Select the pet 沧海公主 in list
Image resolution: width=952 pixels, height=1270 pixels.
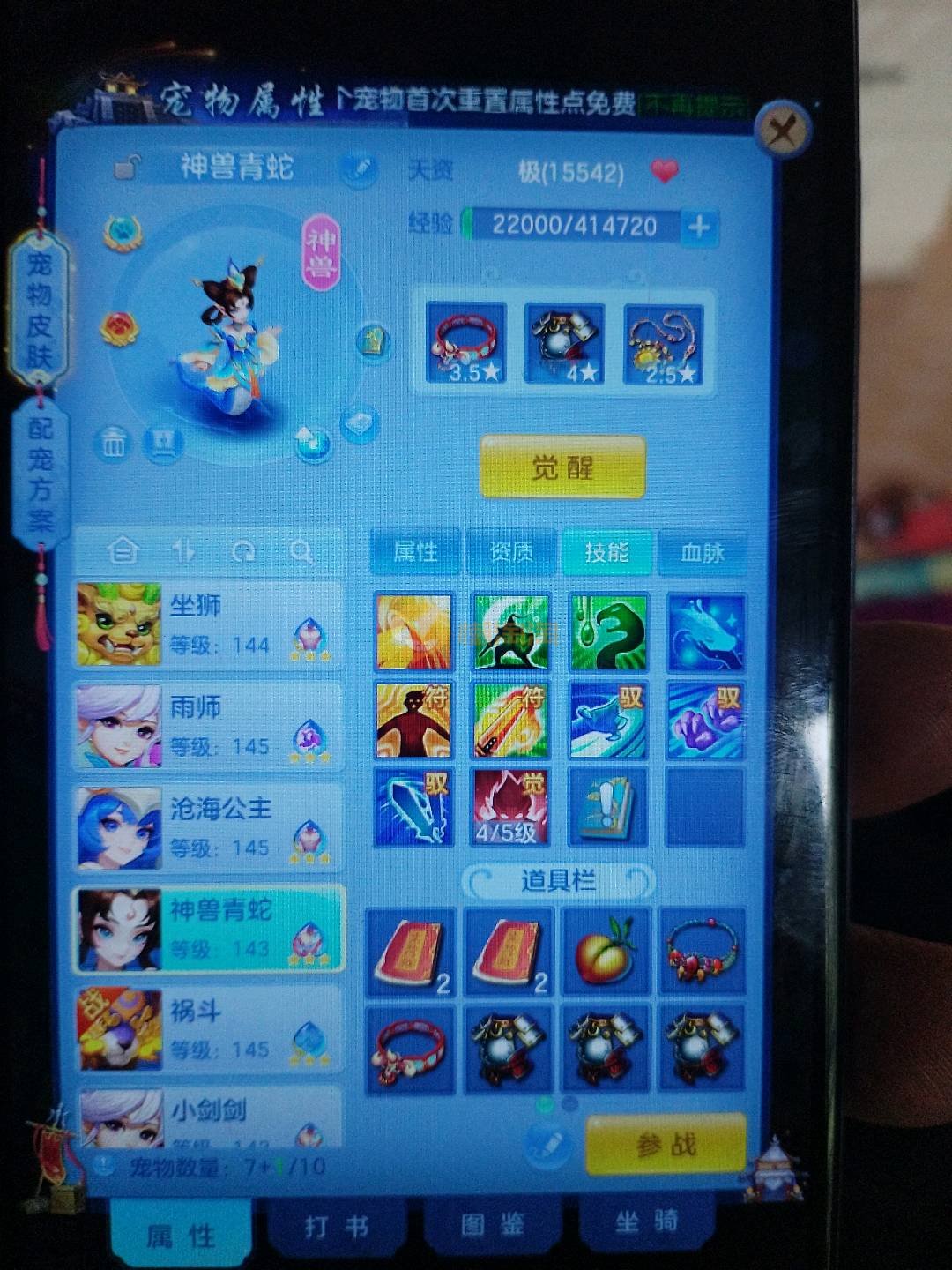click(207, 828)
